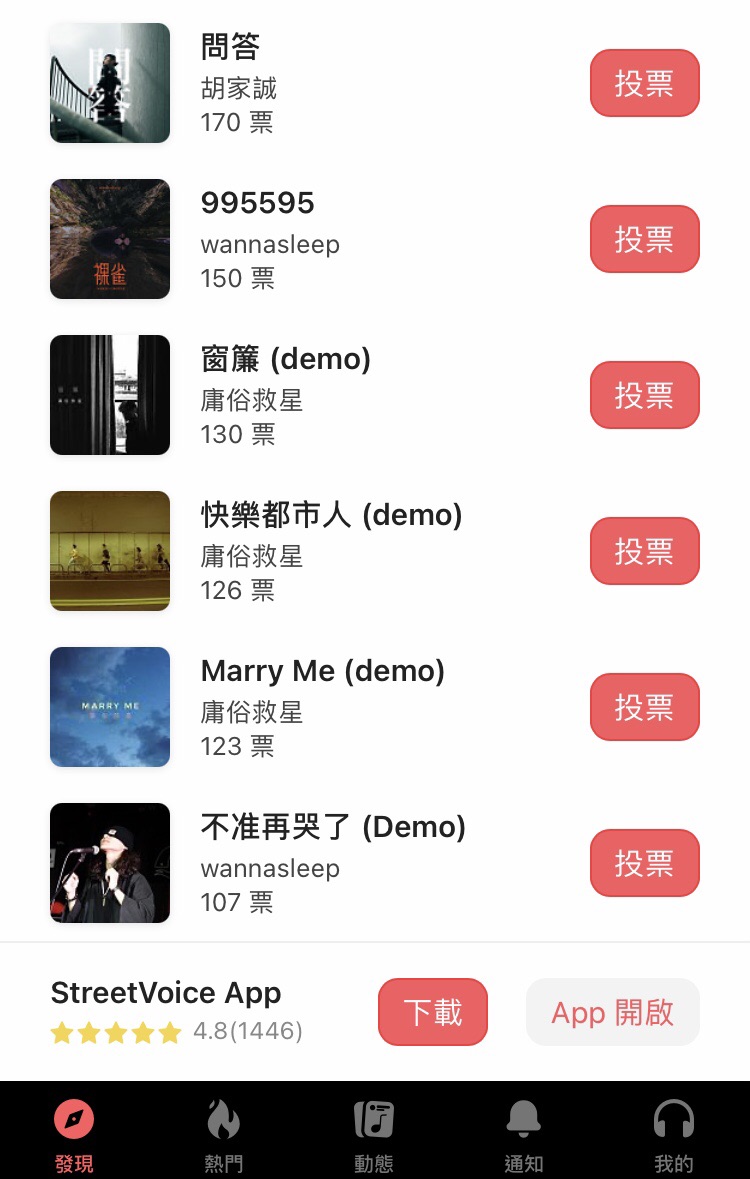This screenshot has height=1179, width=750.
Task: Go to the 動態 feed tab
Action: pos(374,1134)
